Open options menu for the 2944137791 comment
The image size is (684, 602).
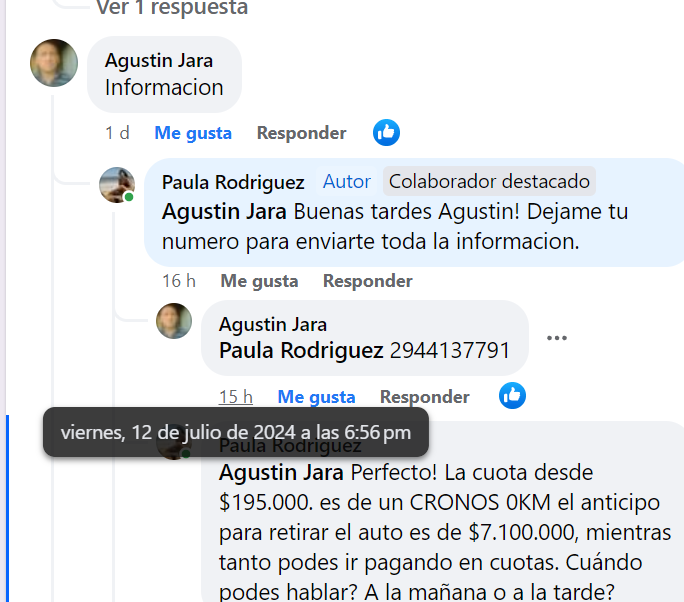pos(557,338)
